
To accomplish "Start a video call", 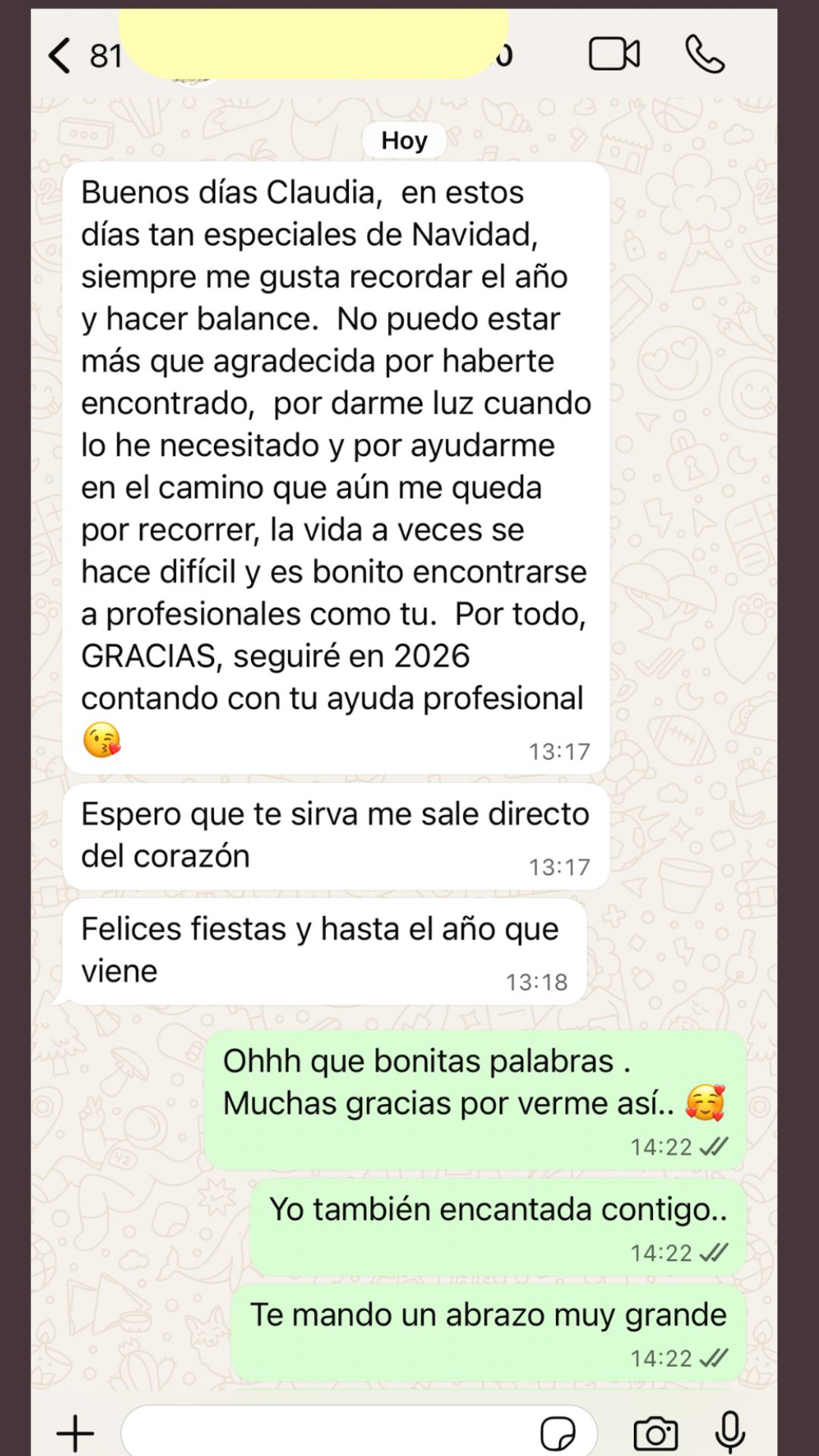I will (x=616, y=53).
